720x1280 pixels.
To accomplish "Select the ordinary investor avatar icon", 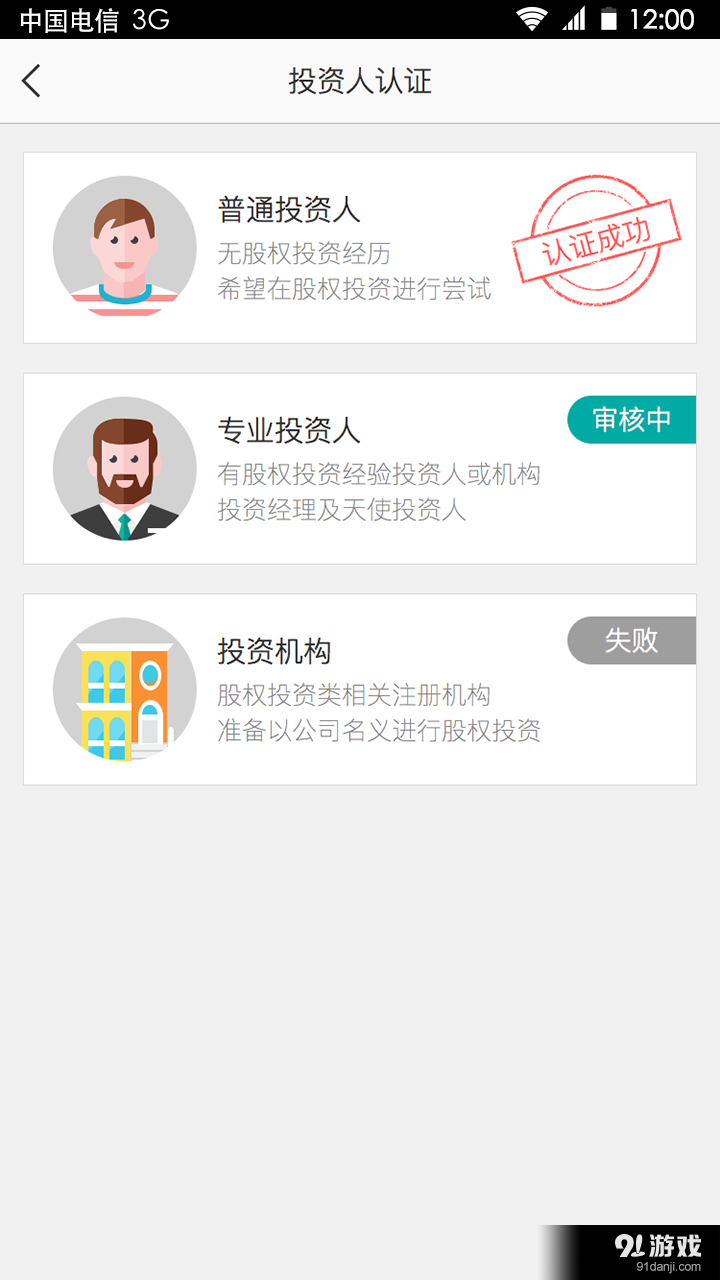I will (x=124, y=245).
